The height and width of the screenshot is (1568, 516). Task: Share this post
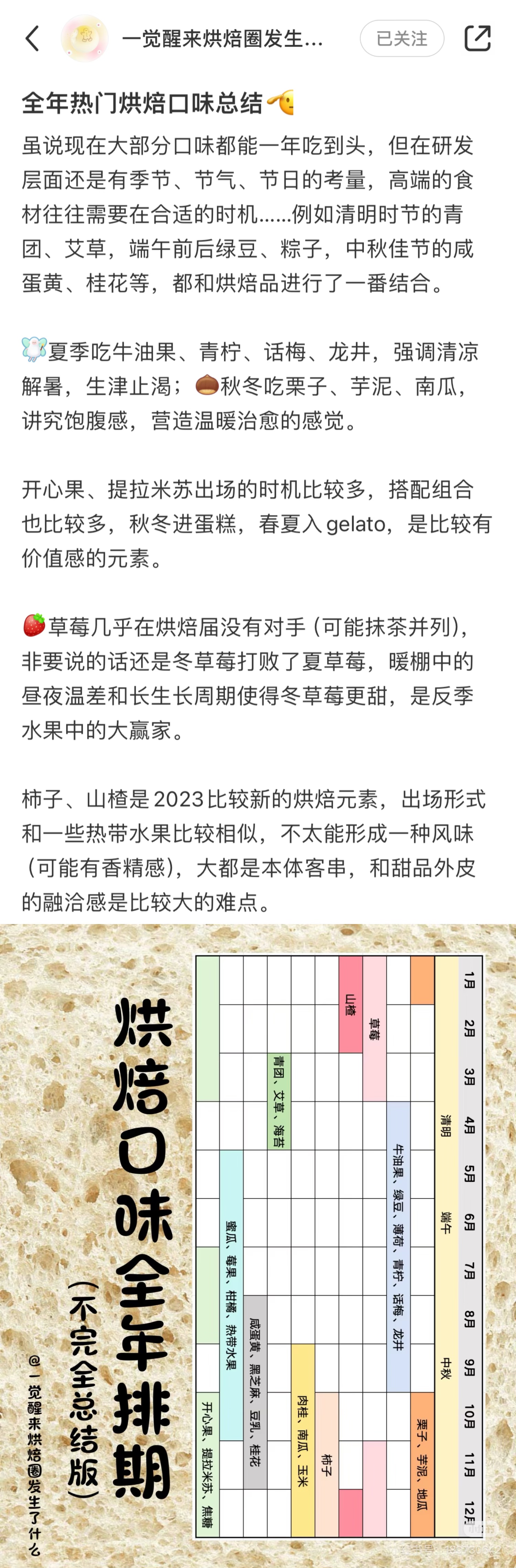(x=477, y=38)
